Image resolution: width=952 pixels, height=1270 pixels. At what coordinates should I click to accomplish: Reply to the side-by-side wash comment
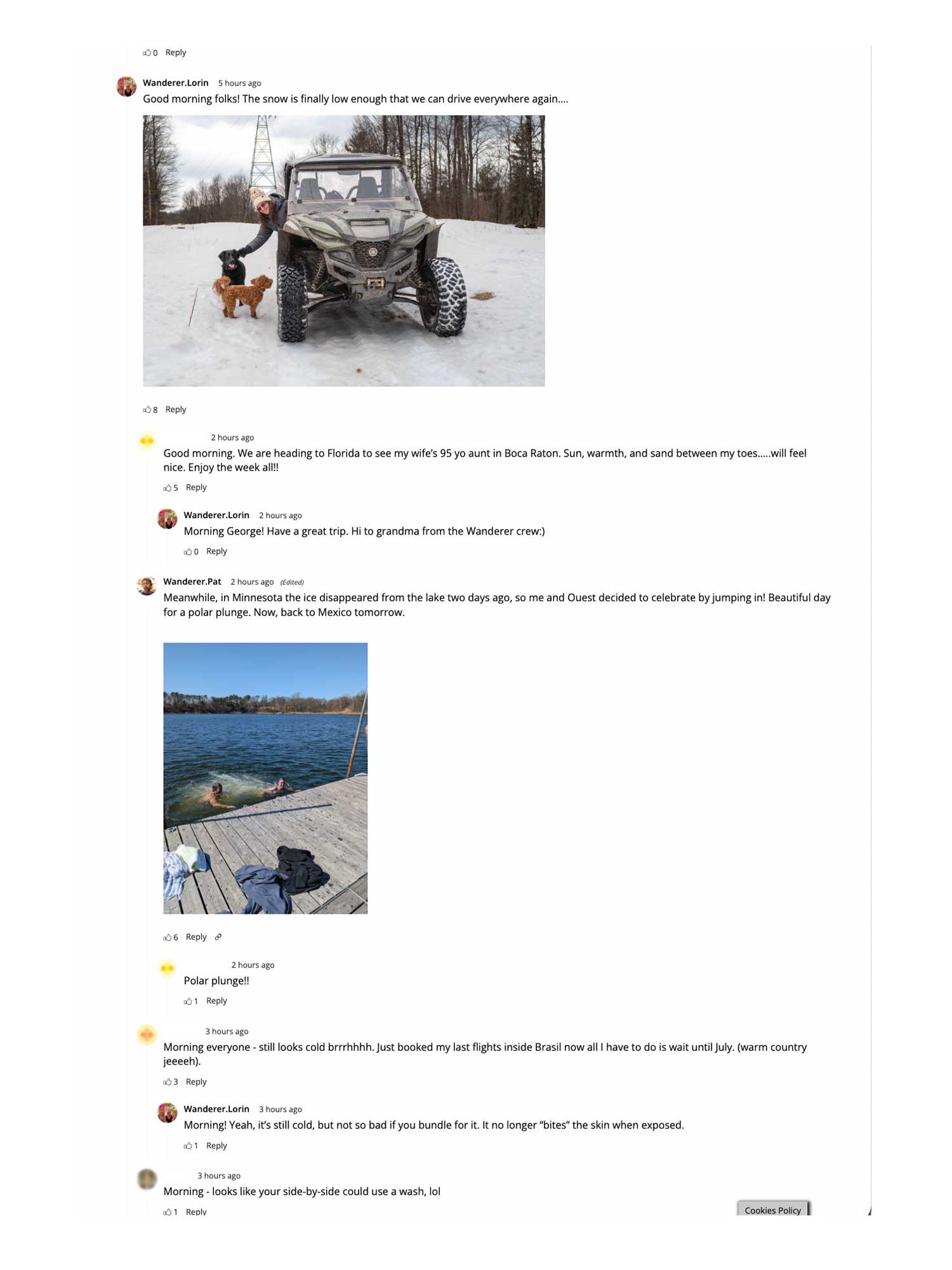(x=195, y=1212)
